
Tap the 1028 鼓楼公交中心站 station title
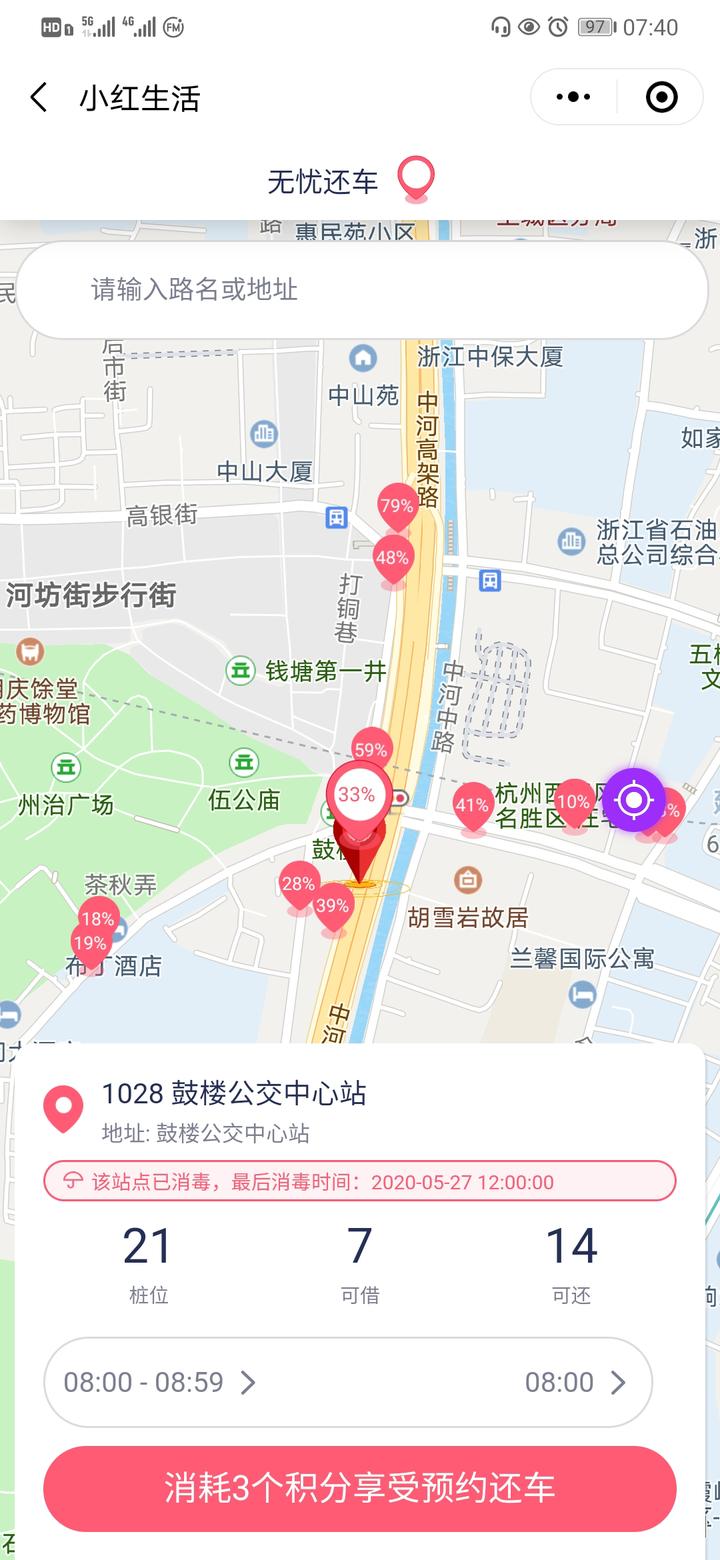235,1095
